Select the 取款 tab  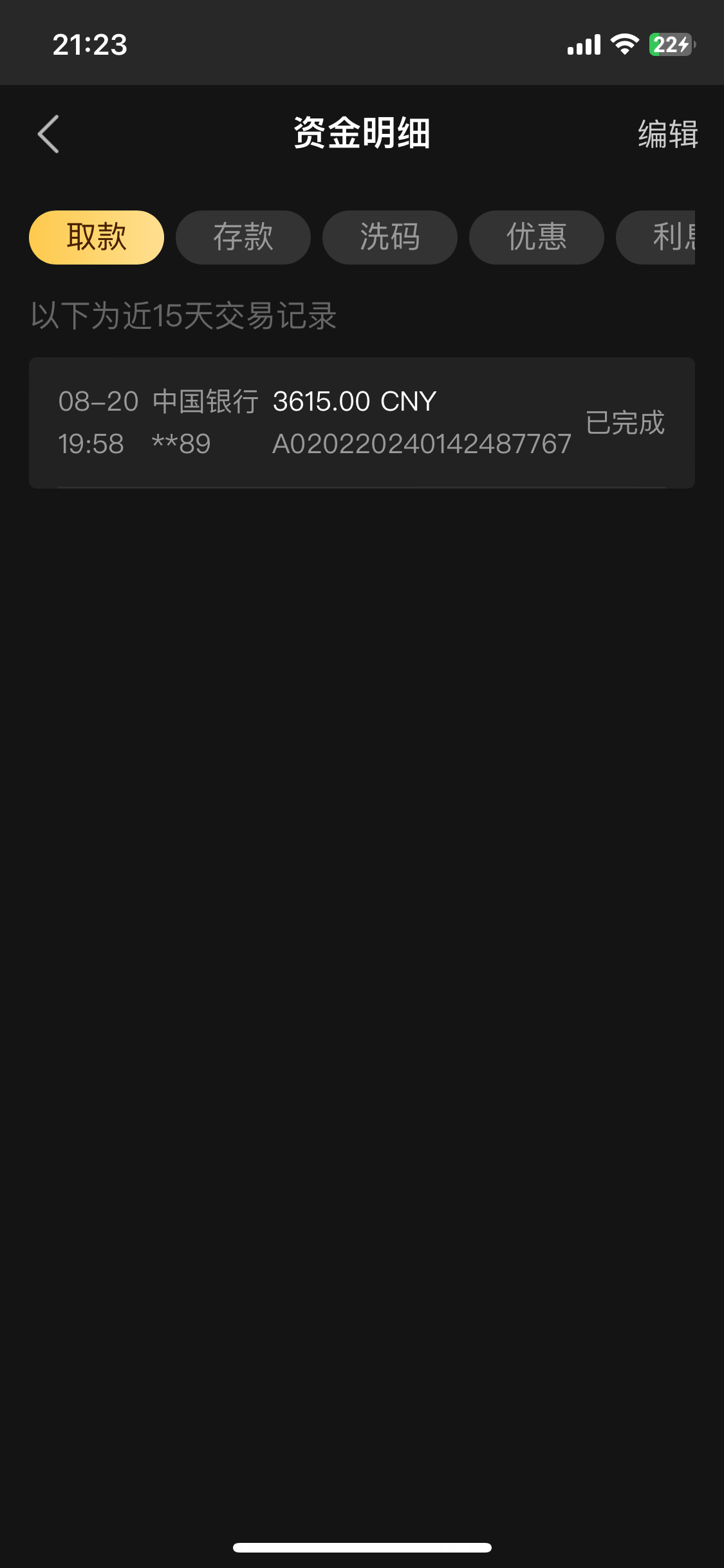(x=97, y=237)
